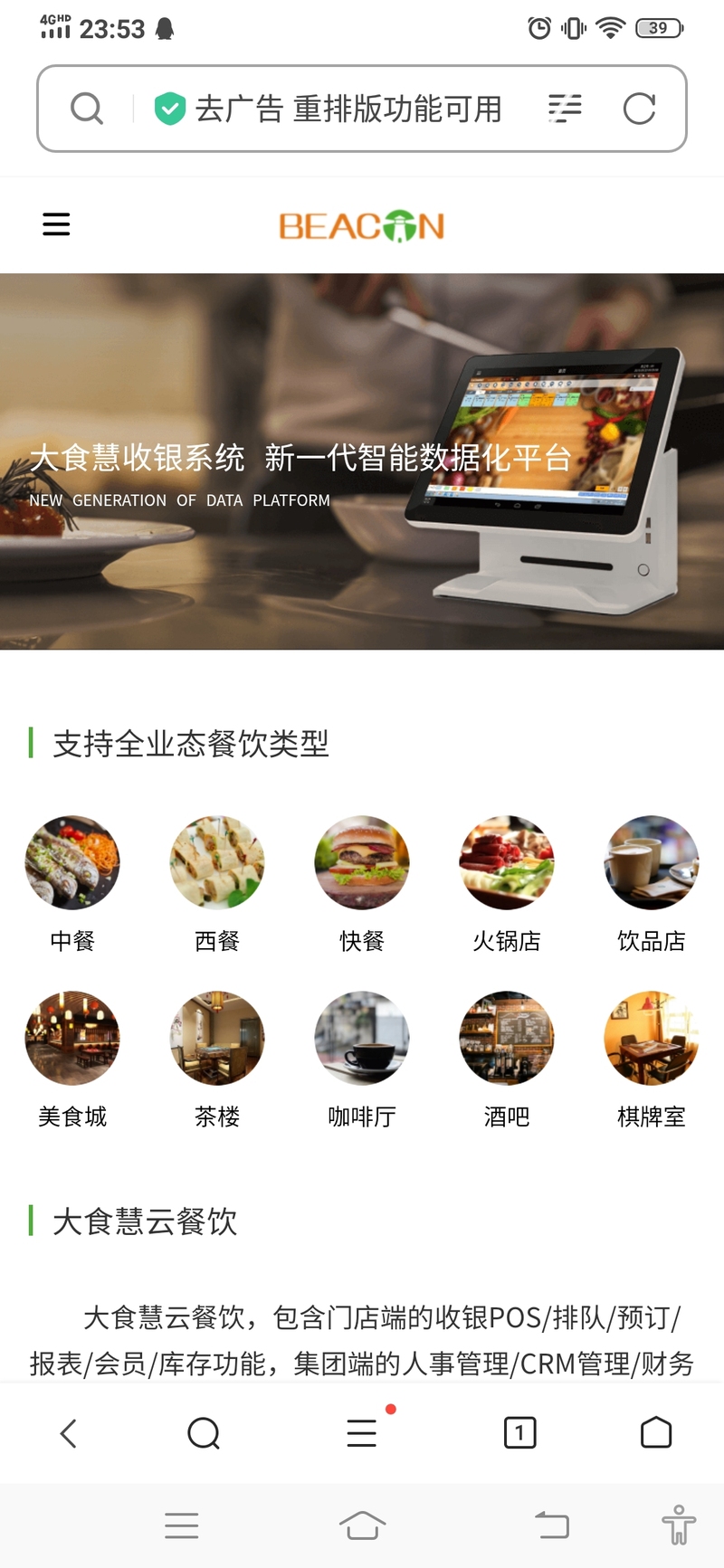Image resolution: width=724 pixels, height=1568 pixels.
Task: Tap the search icon in address bar
Action: pyautogui.click(x=87, y=109)
